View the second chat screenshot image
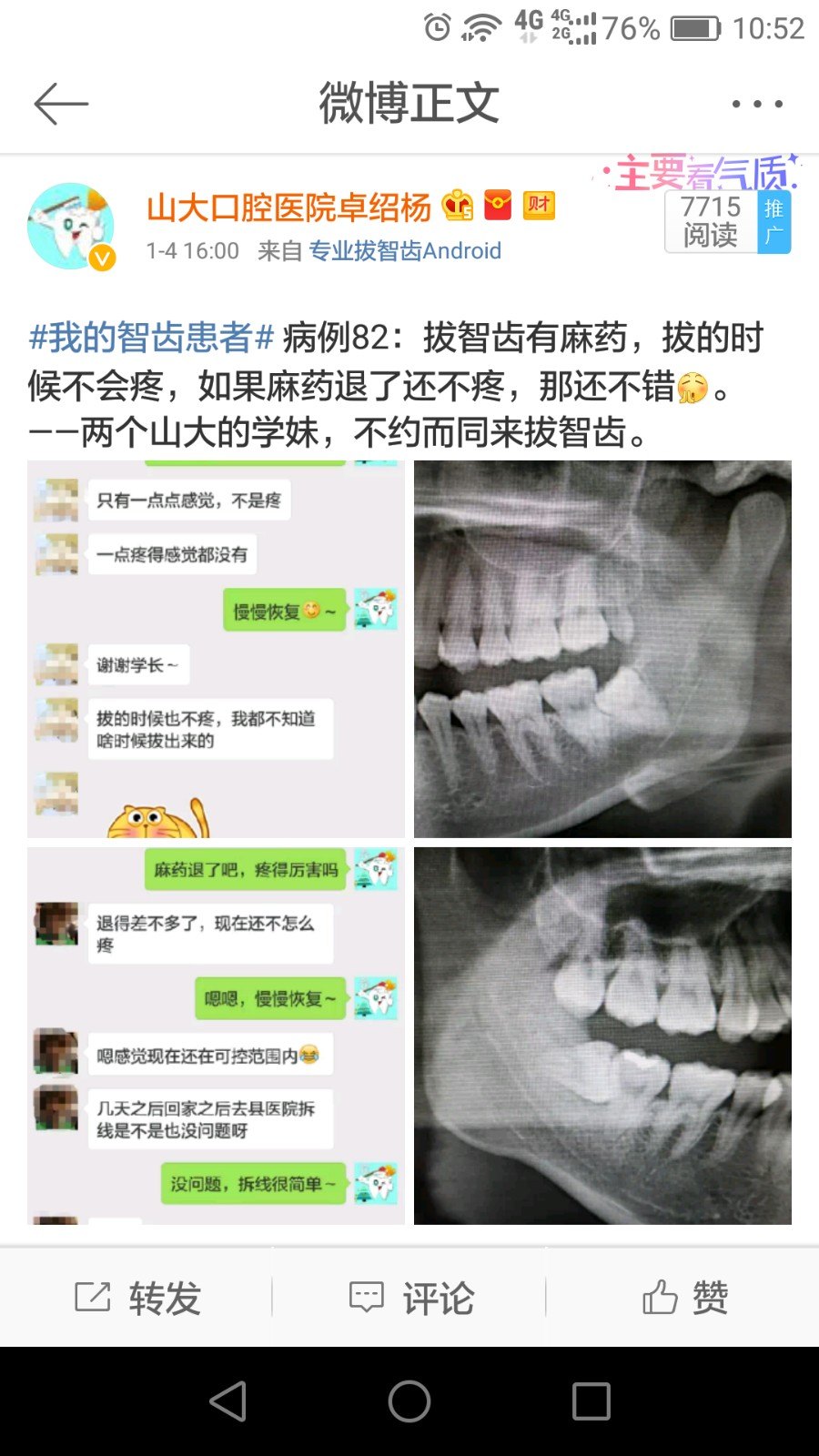This screenshot has width=819, height=1456. pyautogui.click(x=216, y=1036)
